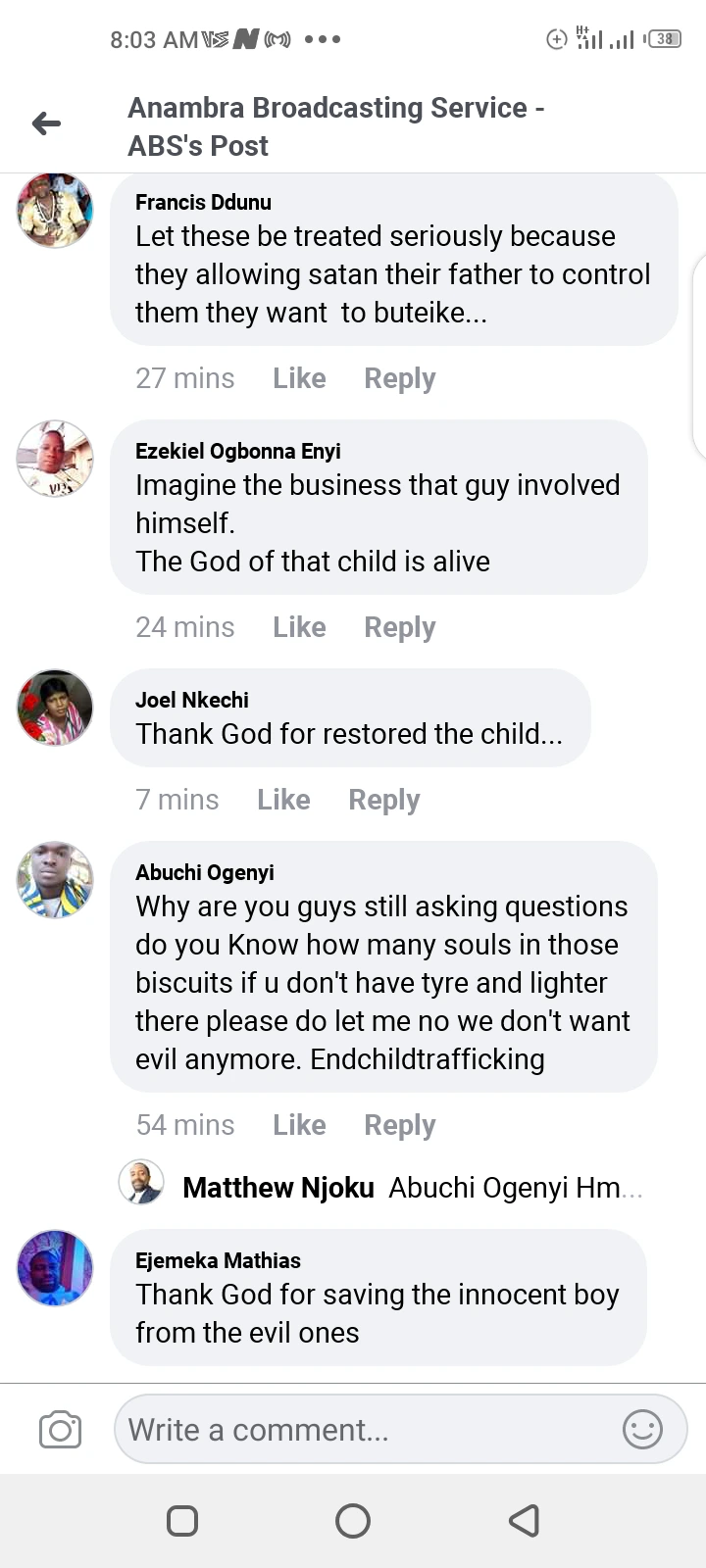Open the emoji picker in comment box
Viewport: 706px width, 1568px height.
click(642, 1430)
